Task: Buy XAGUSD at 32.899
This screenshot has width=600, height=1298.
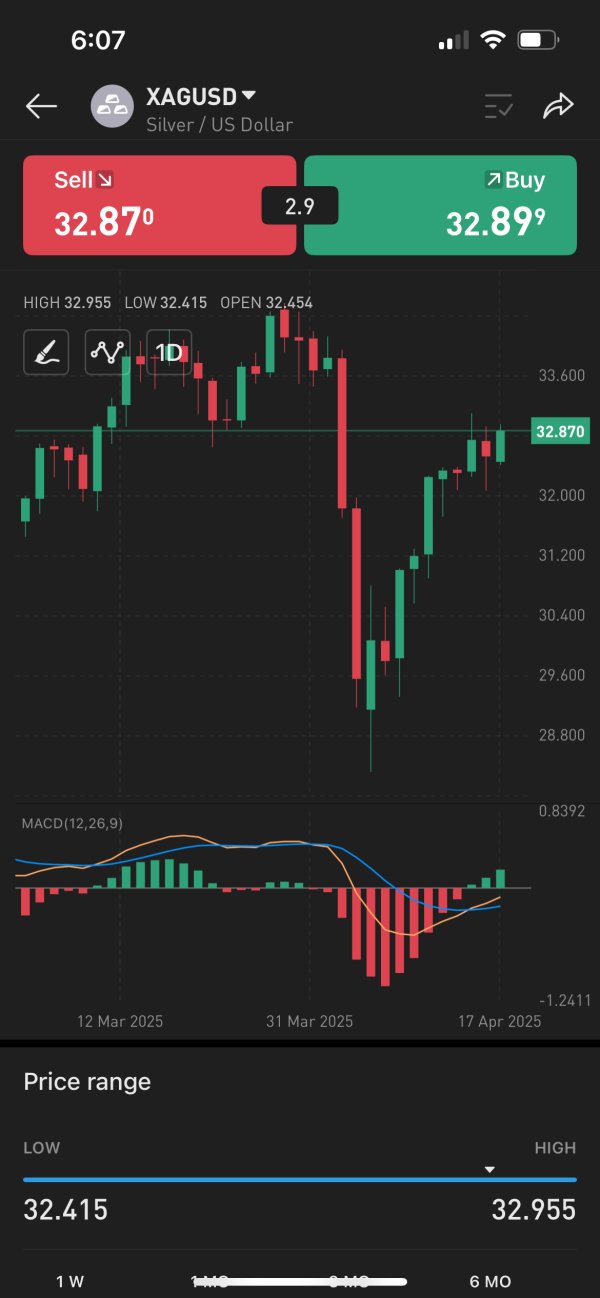Action: pos(440,205)
